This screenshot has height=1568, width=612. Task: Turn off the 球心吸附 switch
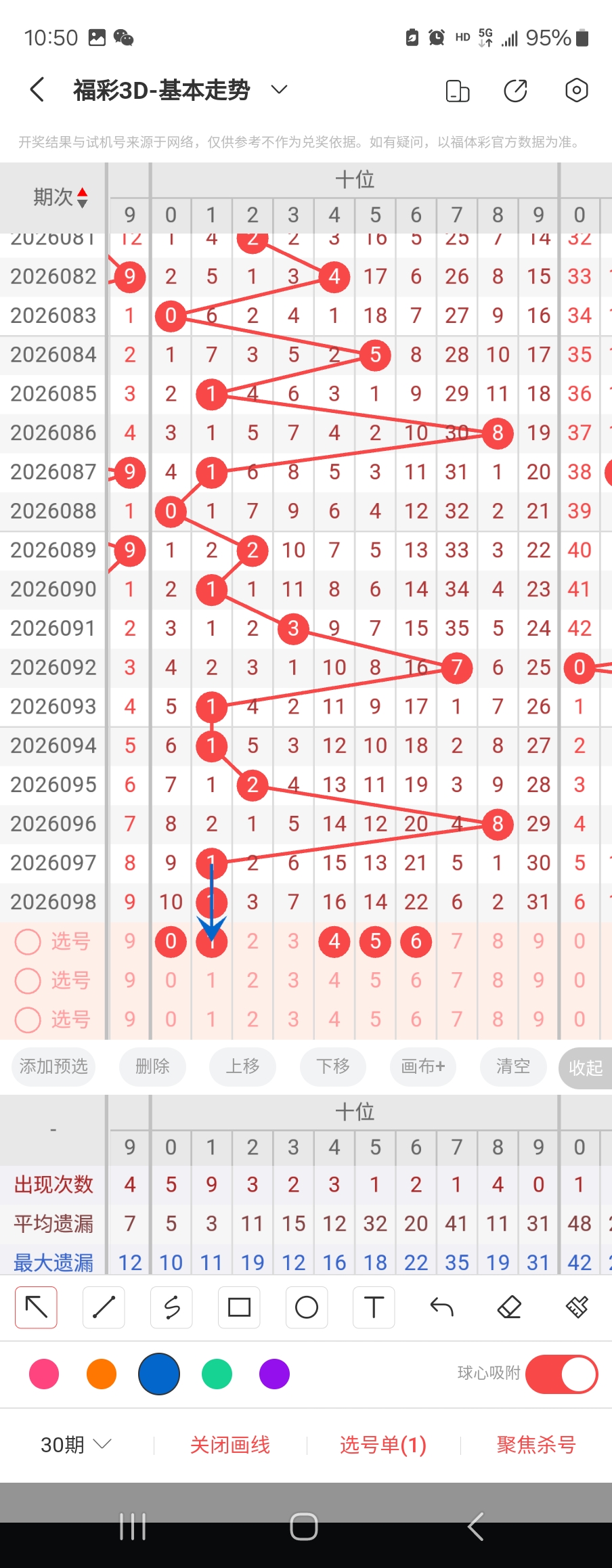coord(561,1374)
